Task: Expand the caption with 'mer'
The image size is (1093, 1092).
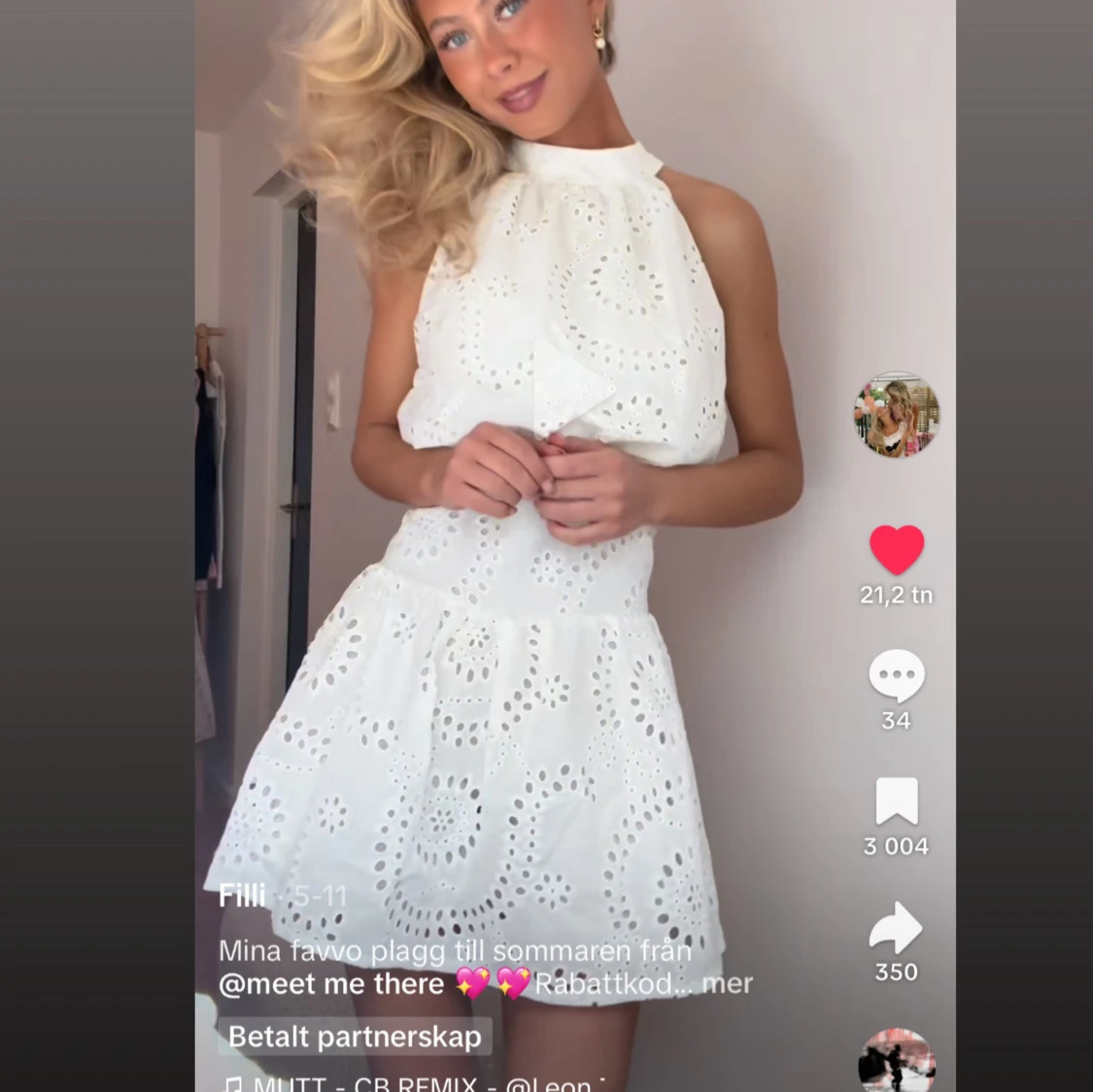Action: click(727, 984)
